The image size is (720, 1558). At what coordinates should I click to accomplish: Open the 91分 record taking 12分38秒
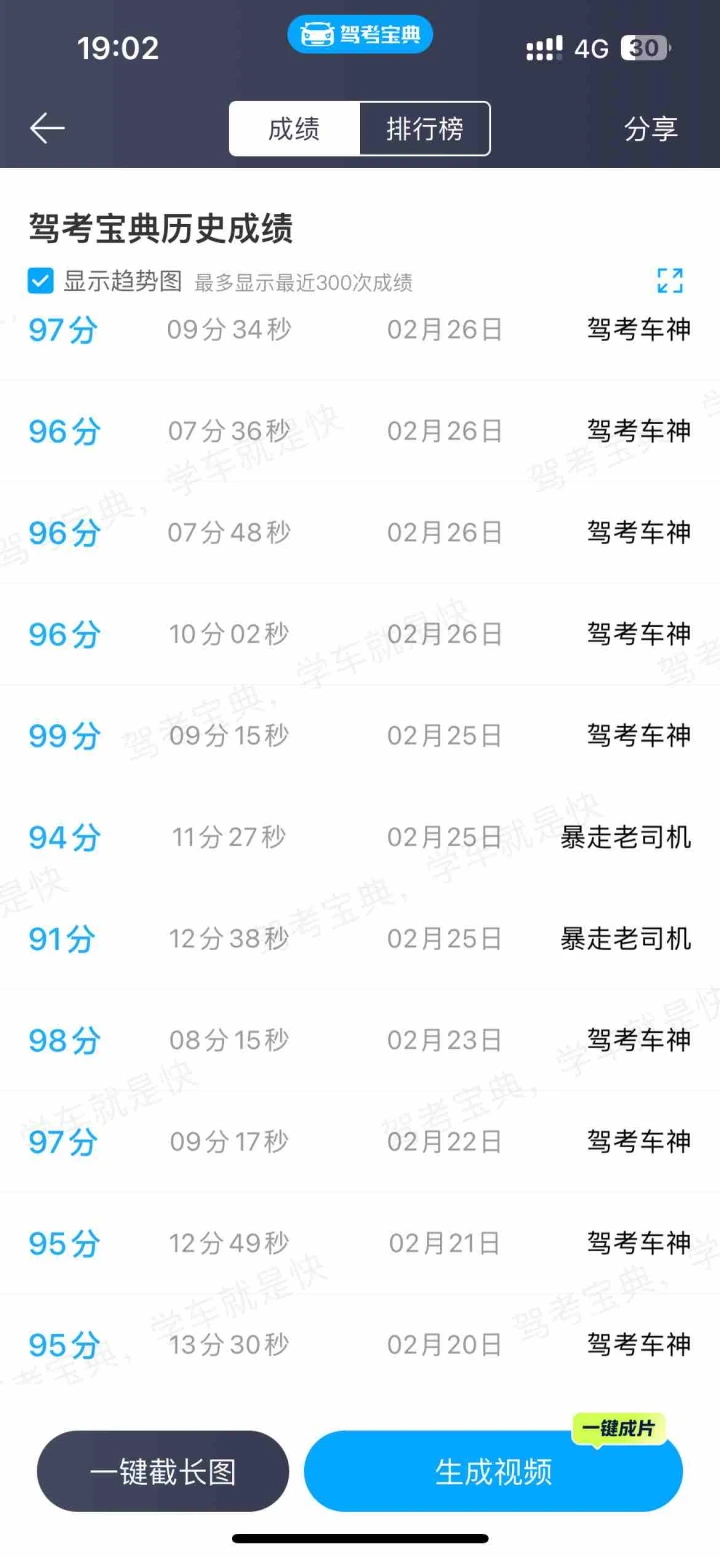[360, 939]
